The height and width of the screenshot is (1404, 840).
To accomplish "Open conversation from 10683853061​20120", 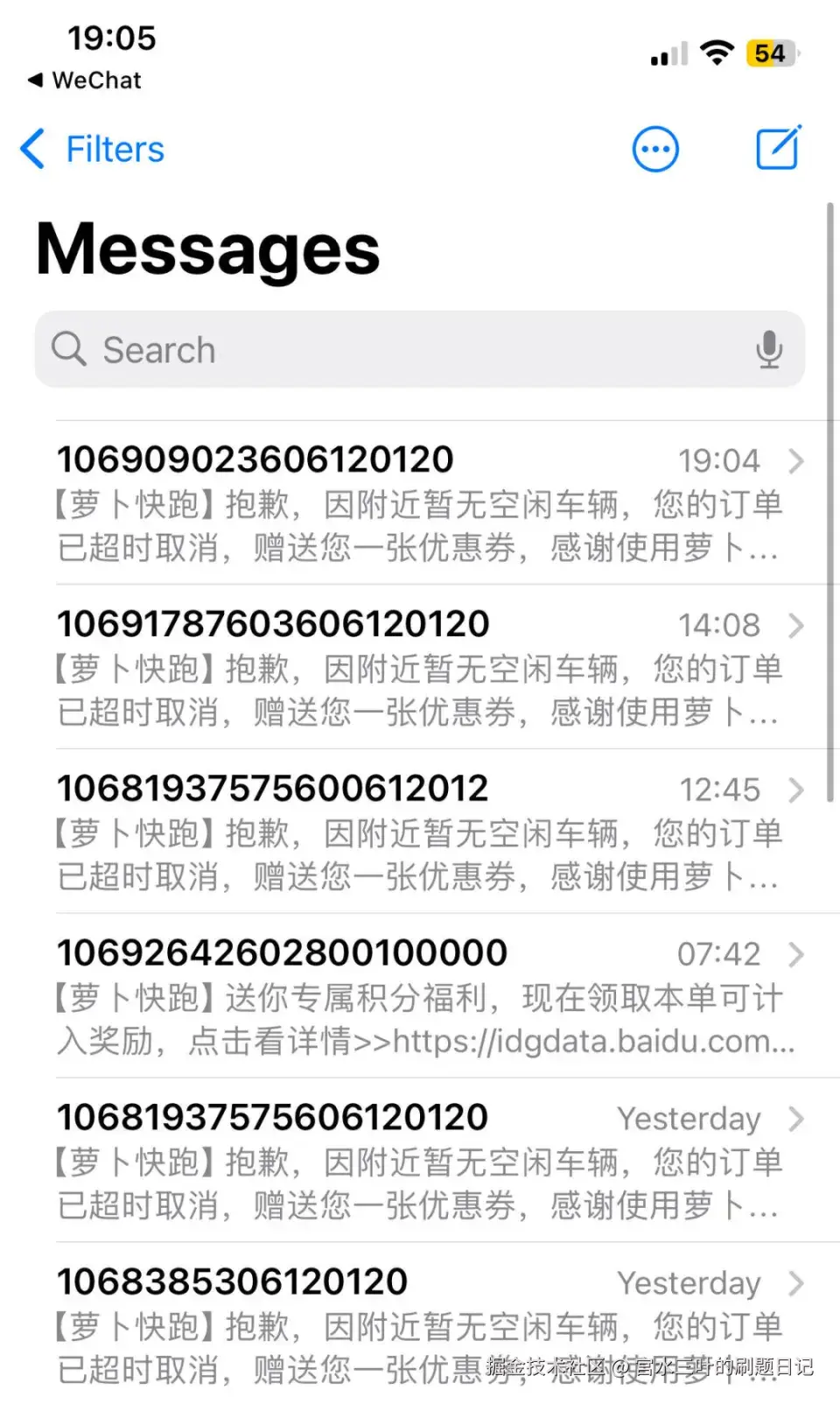I will tap(420, 1323).
